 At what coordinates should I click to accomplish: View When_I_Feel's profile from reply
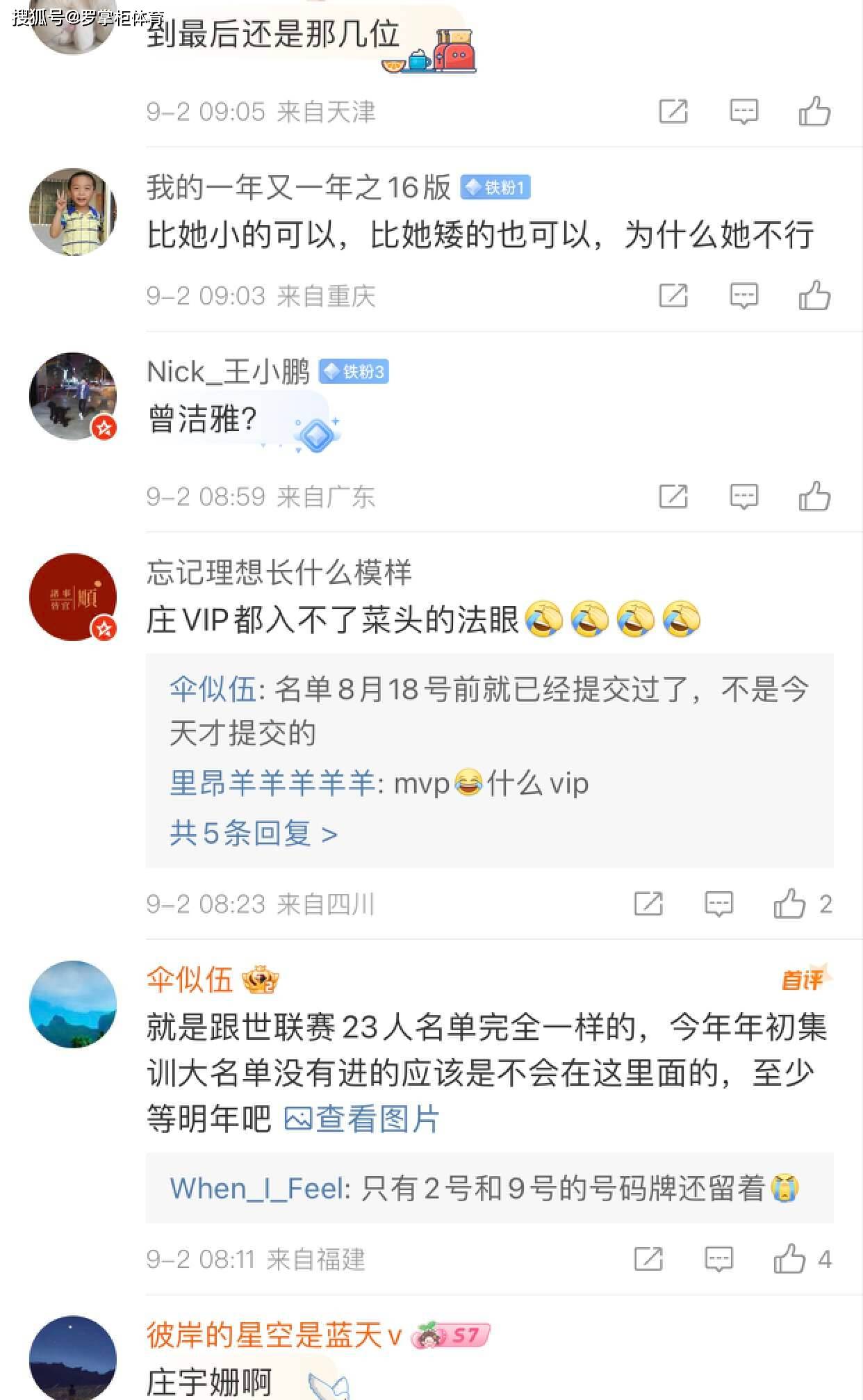pyautogui.click(x=256, y=1188)
